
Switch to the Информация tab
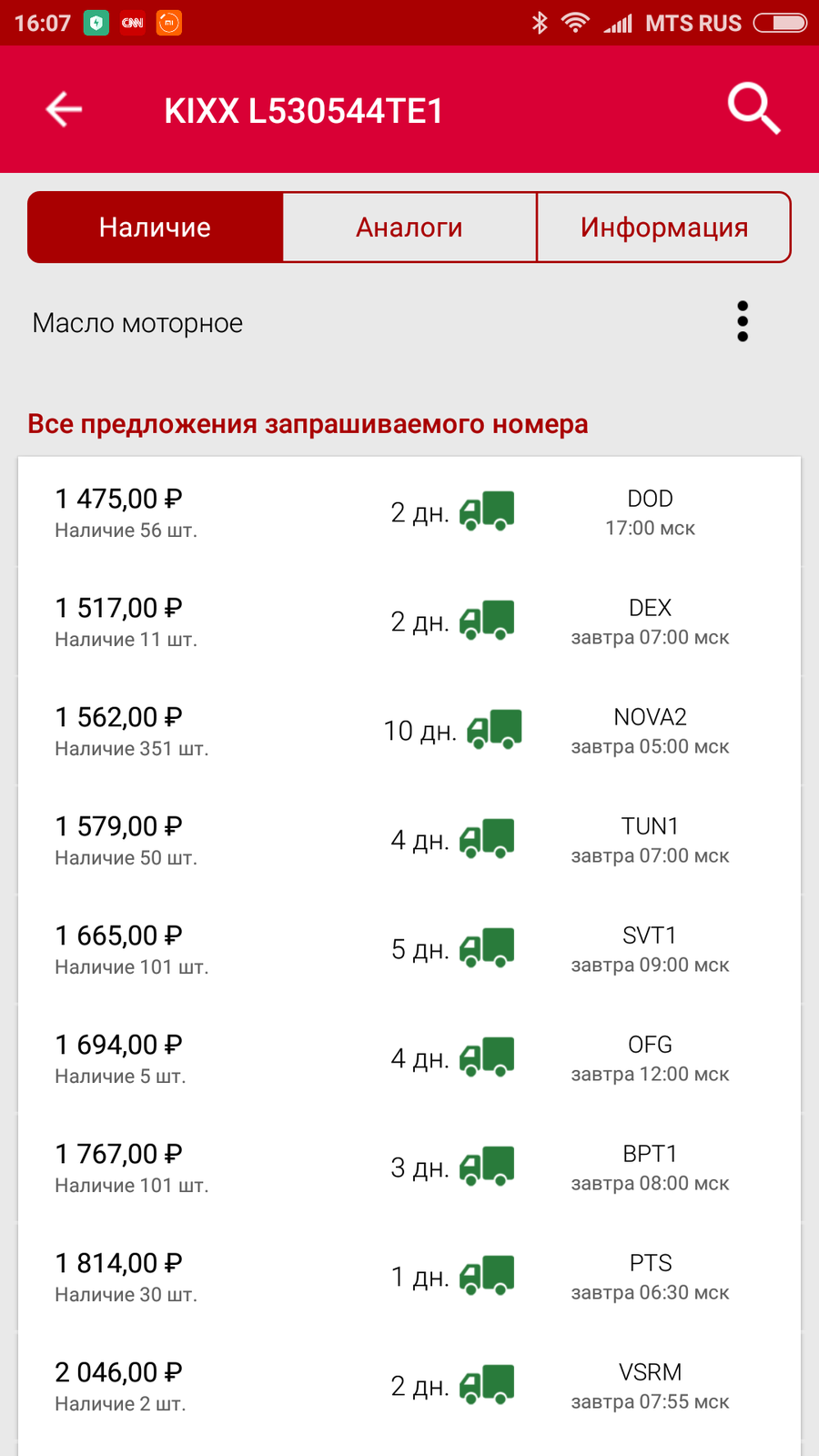click(x=663, y=227)
